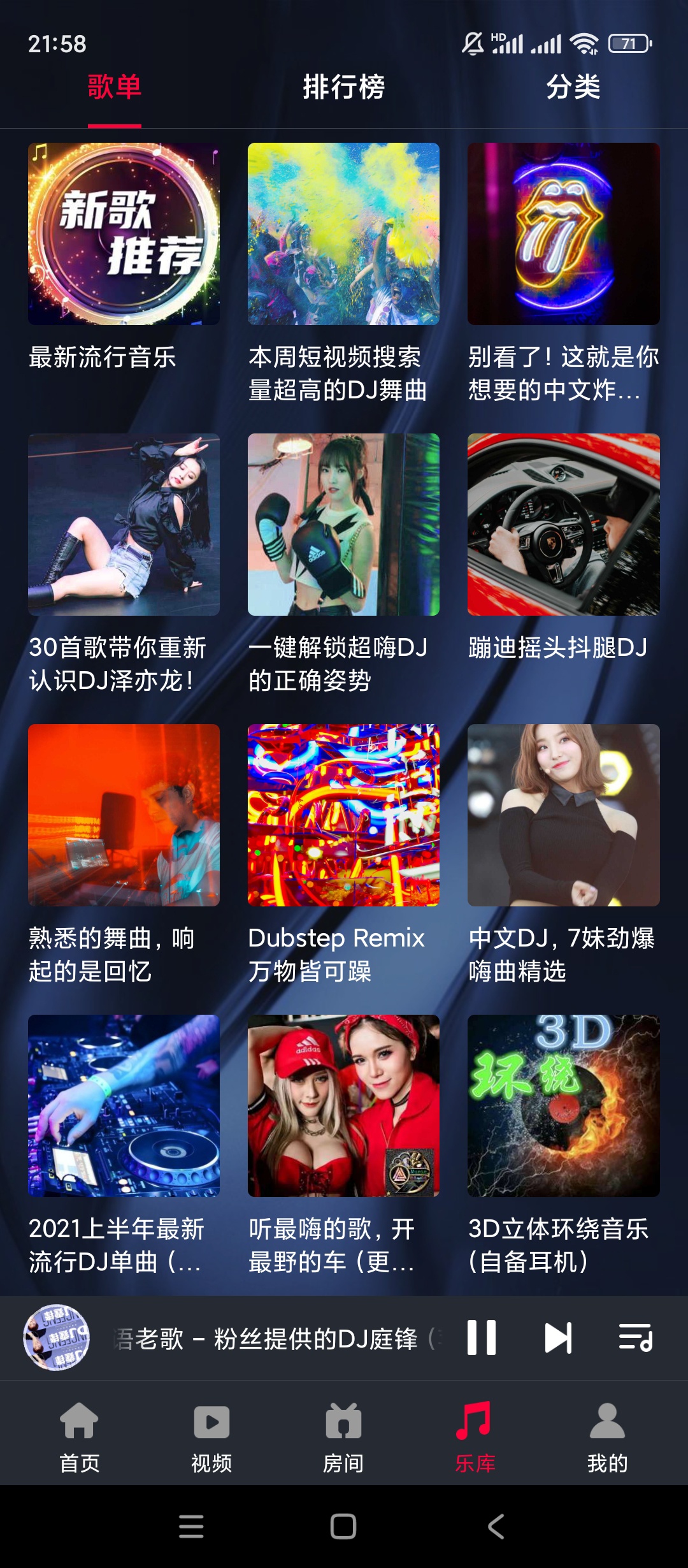Screen dimensions: 688x1568
Task: Open the play queue list
Action: [x=635, y=1337]
